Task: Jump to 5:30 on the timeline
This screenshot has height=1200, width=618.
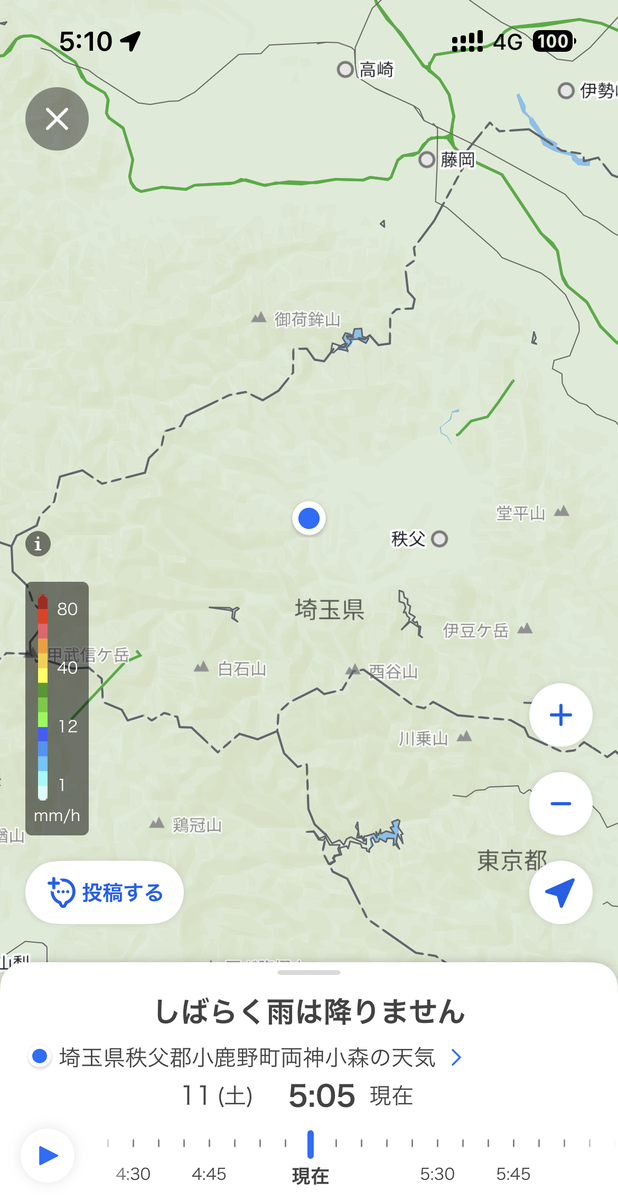Action: point(437,1174)
